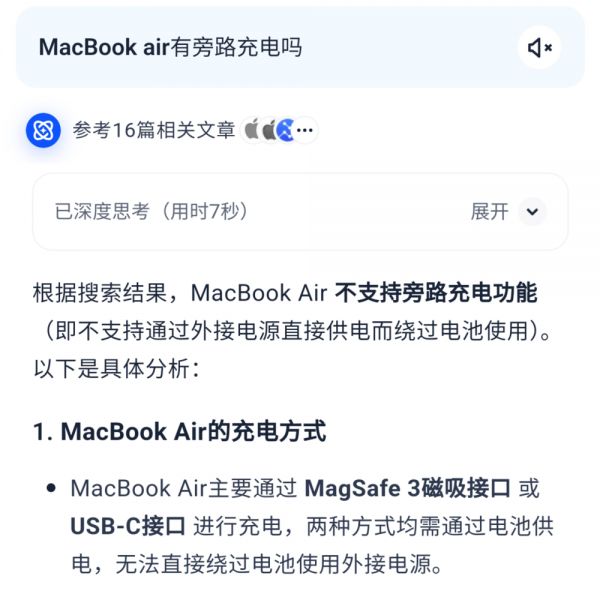Open the 16 referenced articles list
The width and height of the screenshot is (600, 600).
pos(154,130)
